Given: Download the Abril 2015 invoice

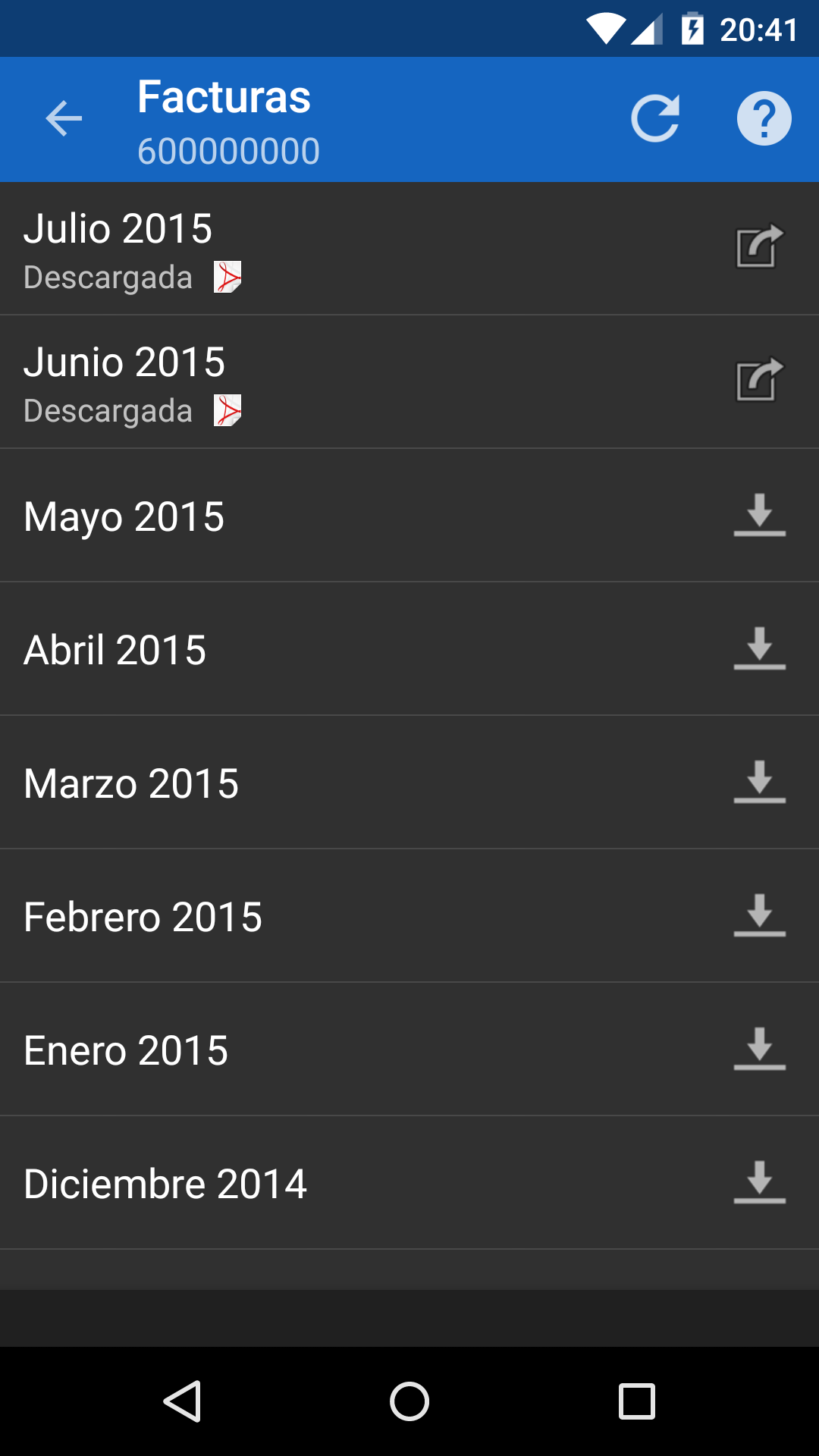Looking at the screenshot, I should coord(759,648).
